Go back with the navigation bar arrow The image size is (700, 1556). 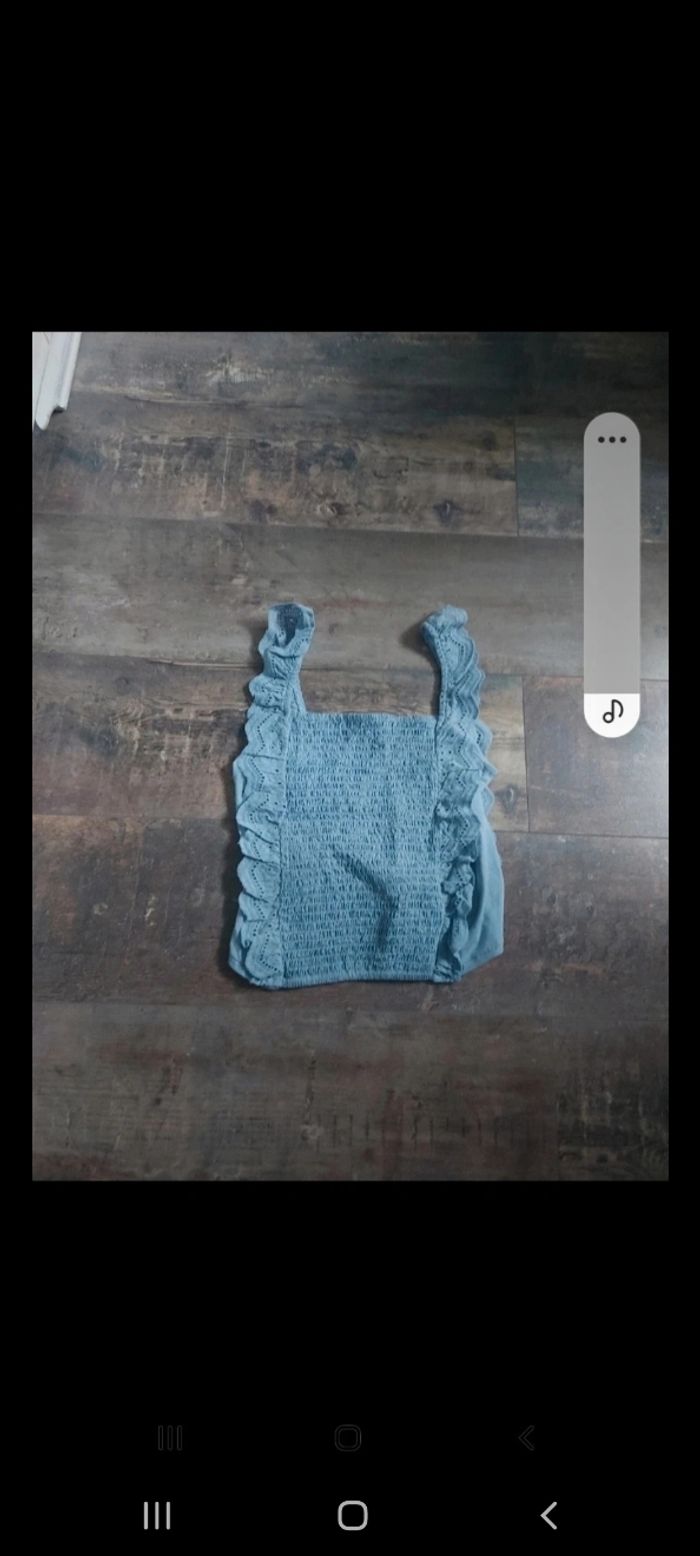coord(548,1516)
